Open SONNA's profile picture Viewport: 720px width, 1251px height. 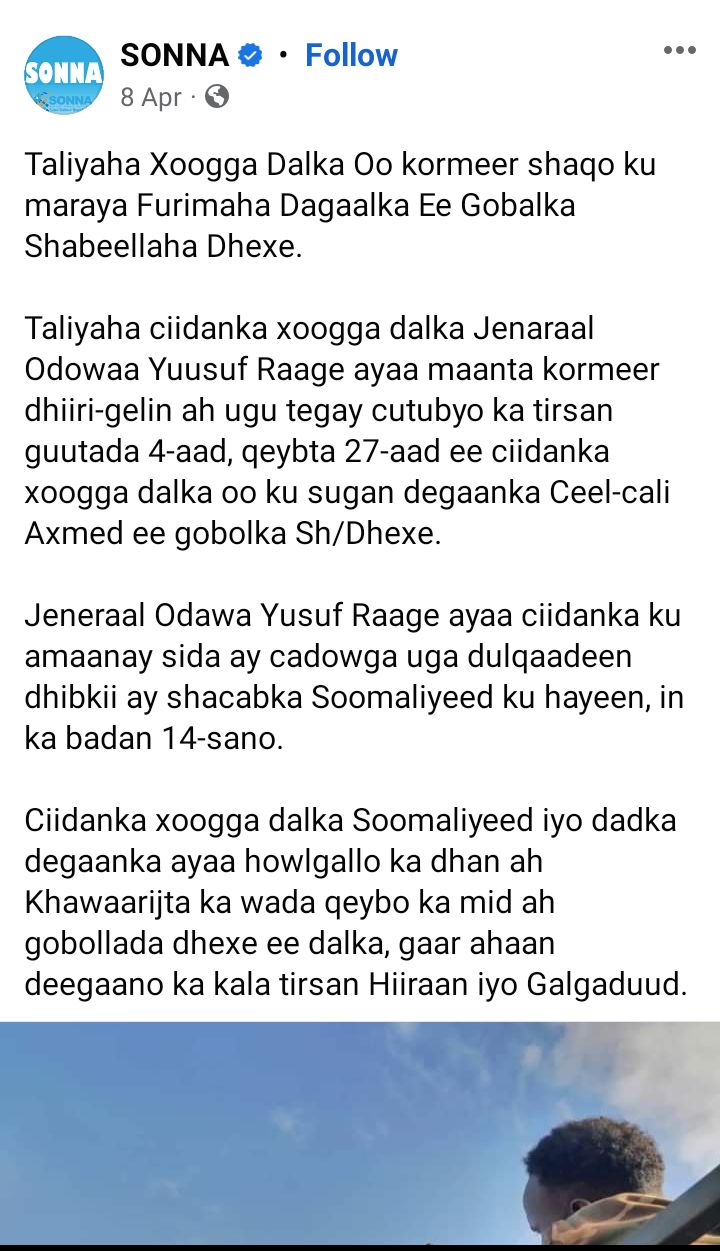coord(64,75)
